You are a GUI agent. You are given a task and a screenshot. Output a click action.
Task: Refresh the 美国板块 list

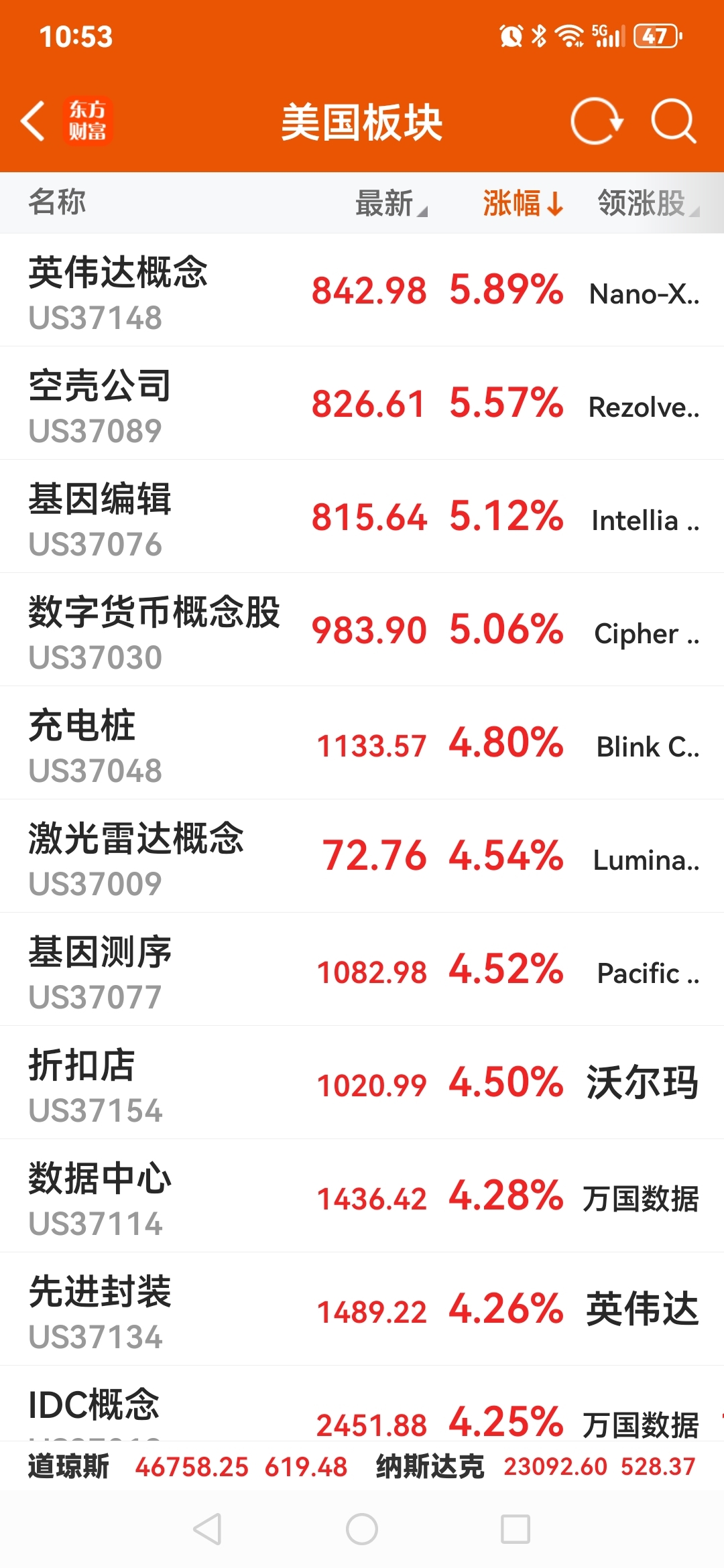click(596, 121)
